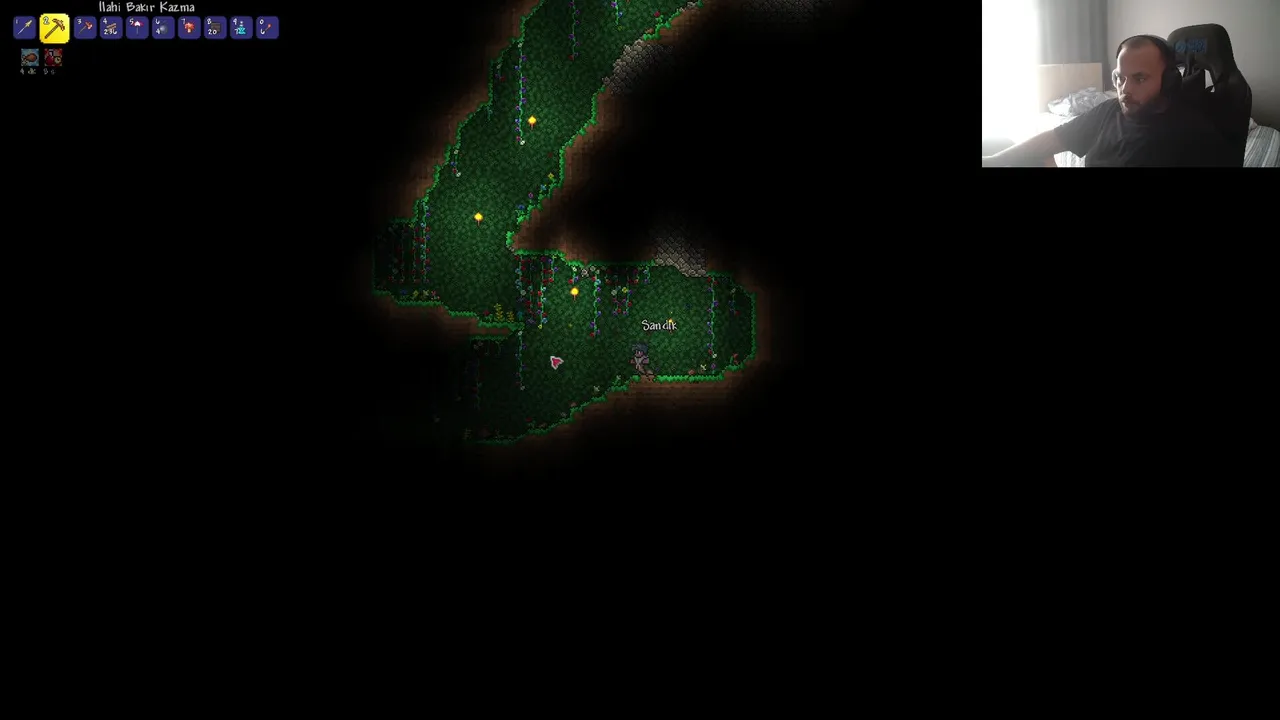Equip the umbrella in hotbar slot 5

pos(137,28)
